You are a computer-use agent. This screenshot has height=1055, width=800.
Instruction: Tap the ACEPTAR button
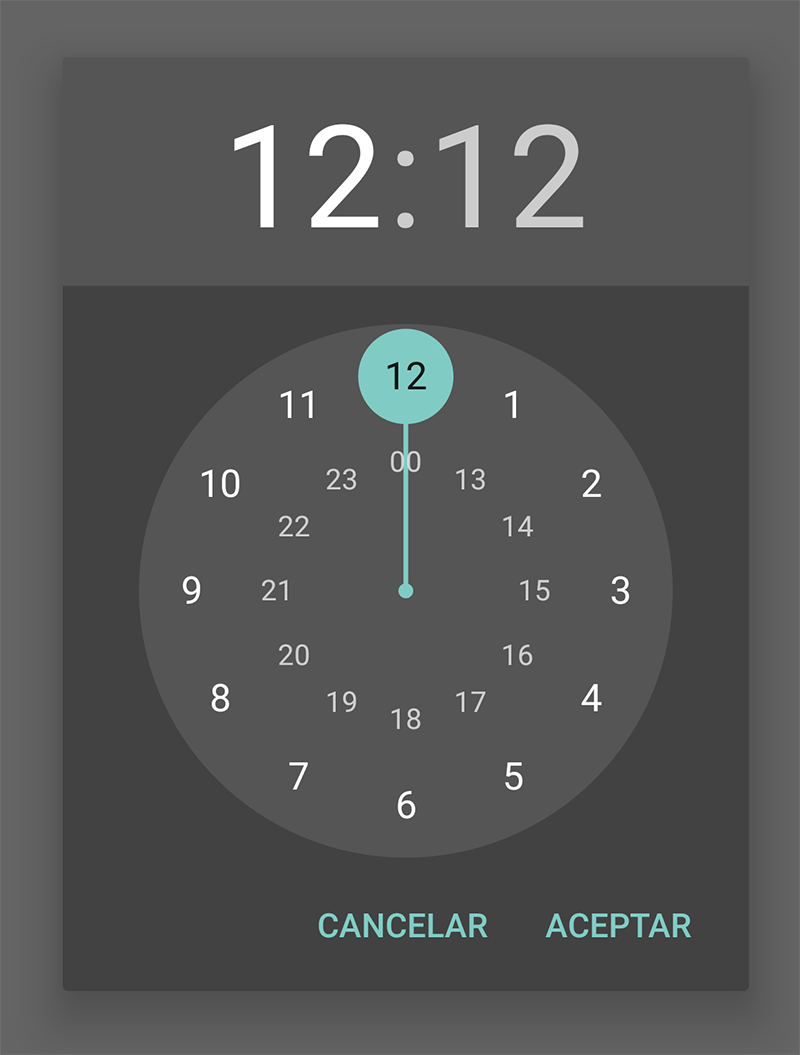[x=618, y=926]
